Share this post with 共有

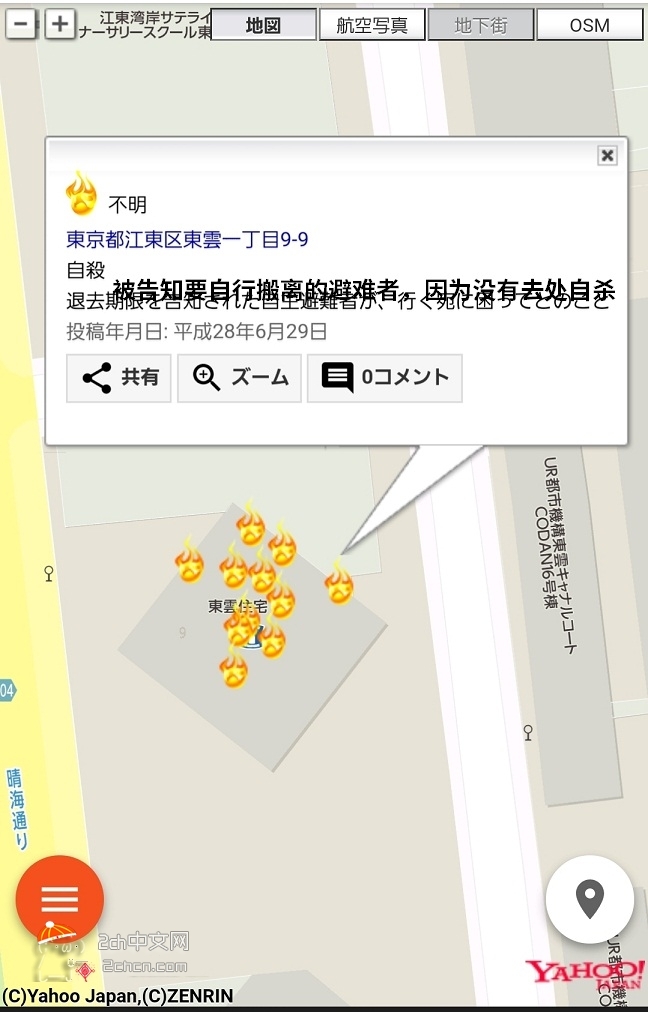pyautogui.click(x=119, y=378)
